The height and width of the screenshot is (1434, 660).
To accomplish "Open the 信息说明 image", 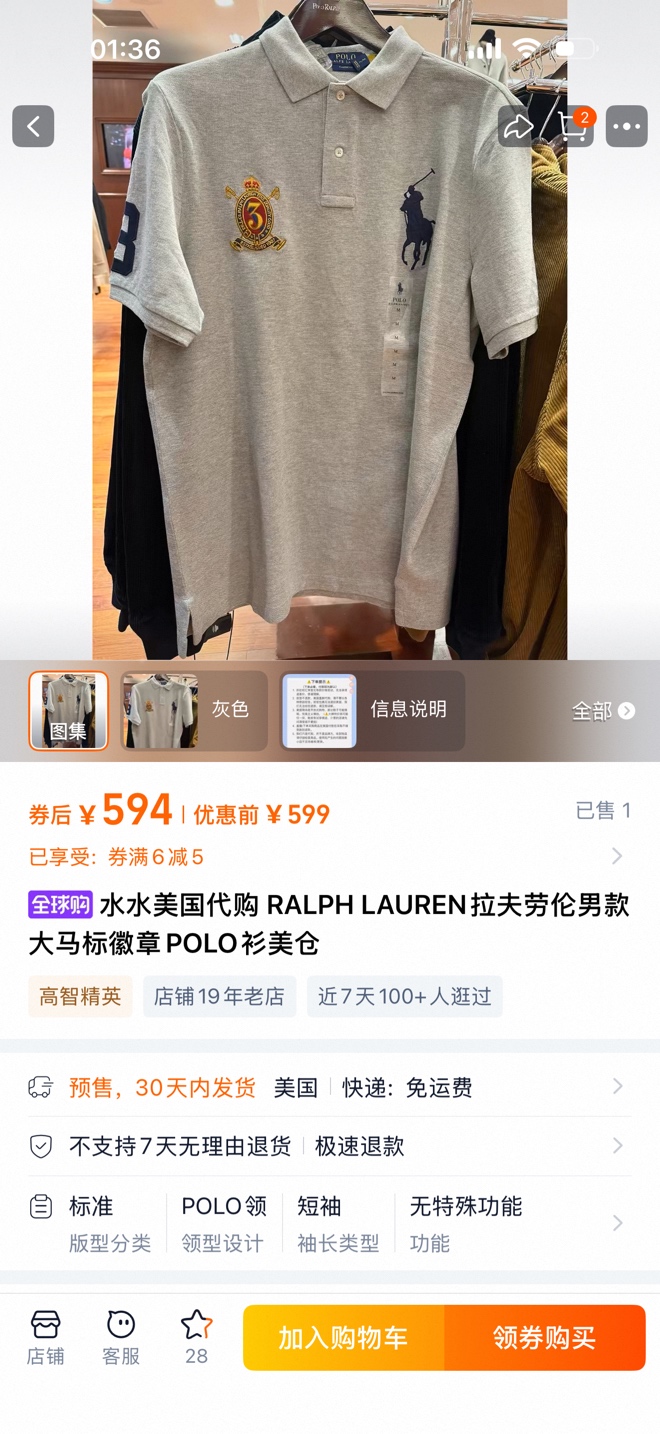I will (372, 710).
